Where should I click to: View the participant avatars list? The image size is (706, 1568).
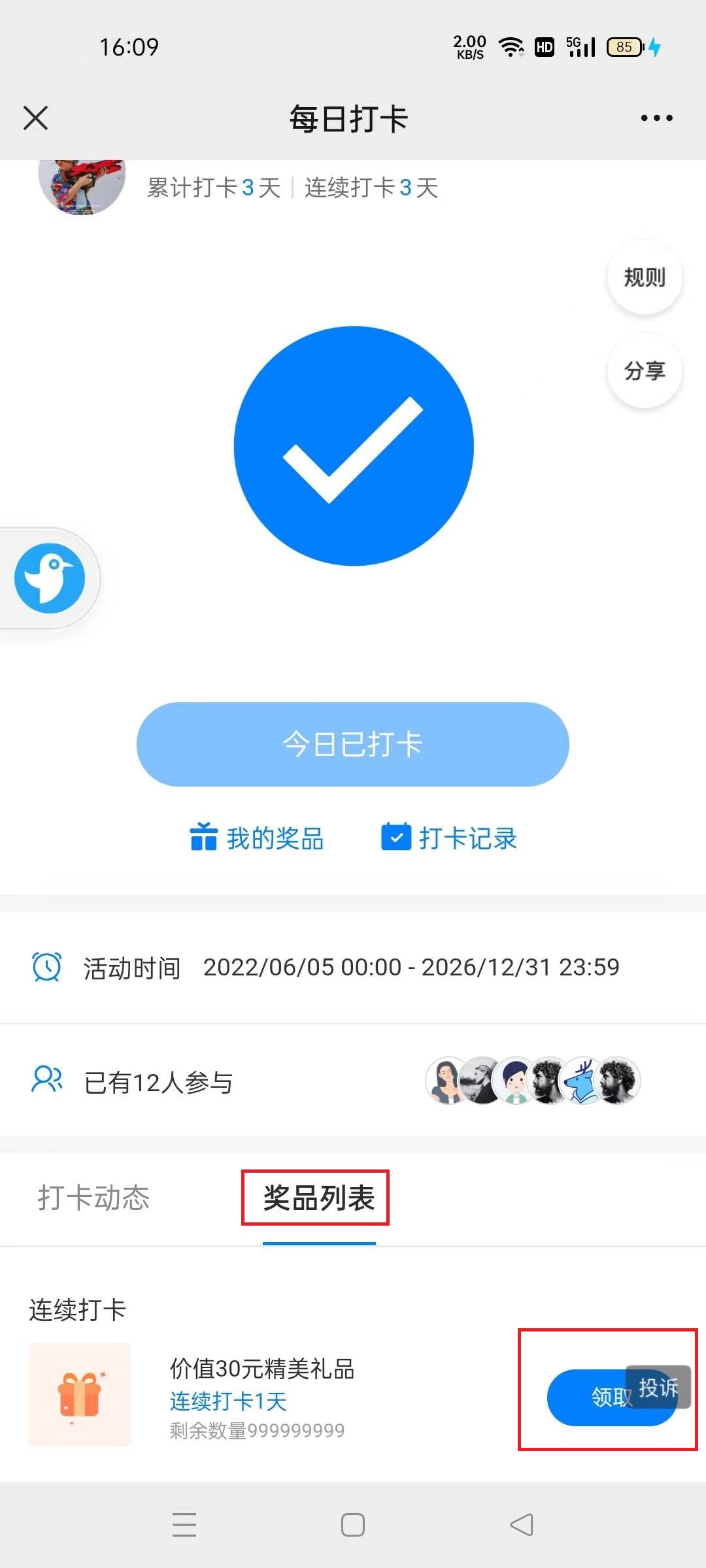click(533, 1081)
